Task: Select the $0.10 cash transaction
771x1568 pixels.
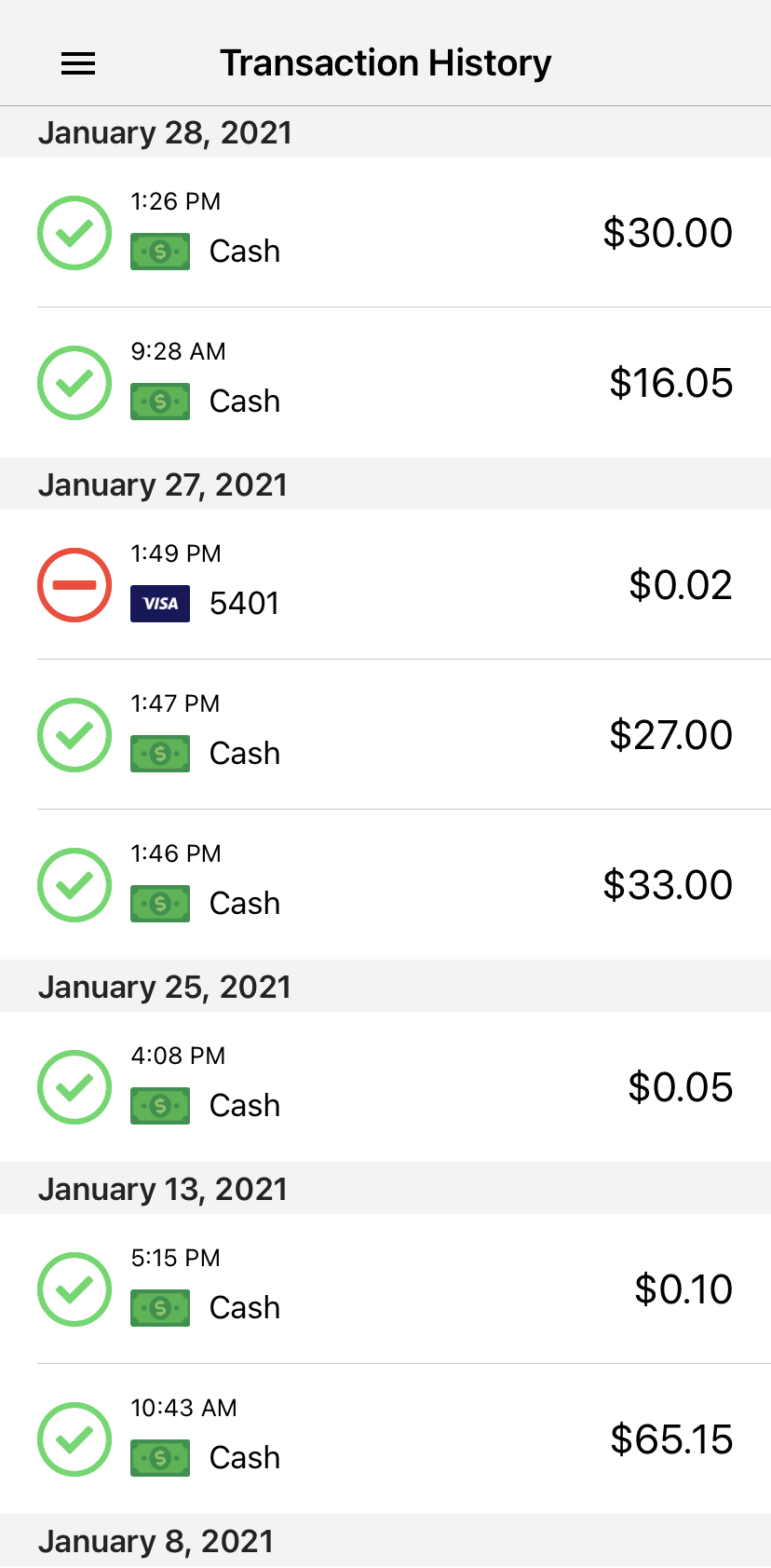Action: (385, 1289)
